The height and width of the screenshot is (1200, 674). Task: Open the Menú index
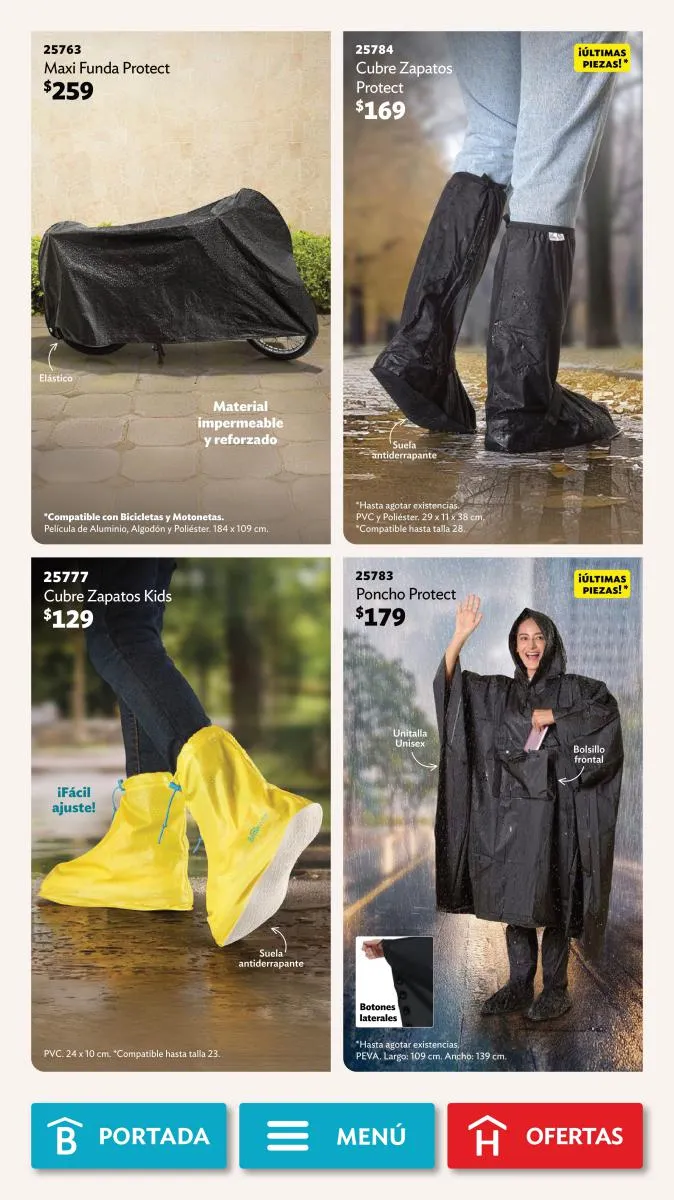(x=337, y=1136)
